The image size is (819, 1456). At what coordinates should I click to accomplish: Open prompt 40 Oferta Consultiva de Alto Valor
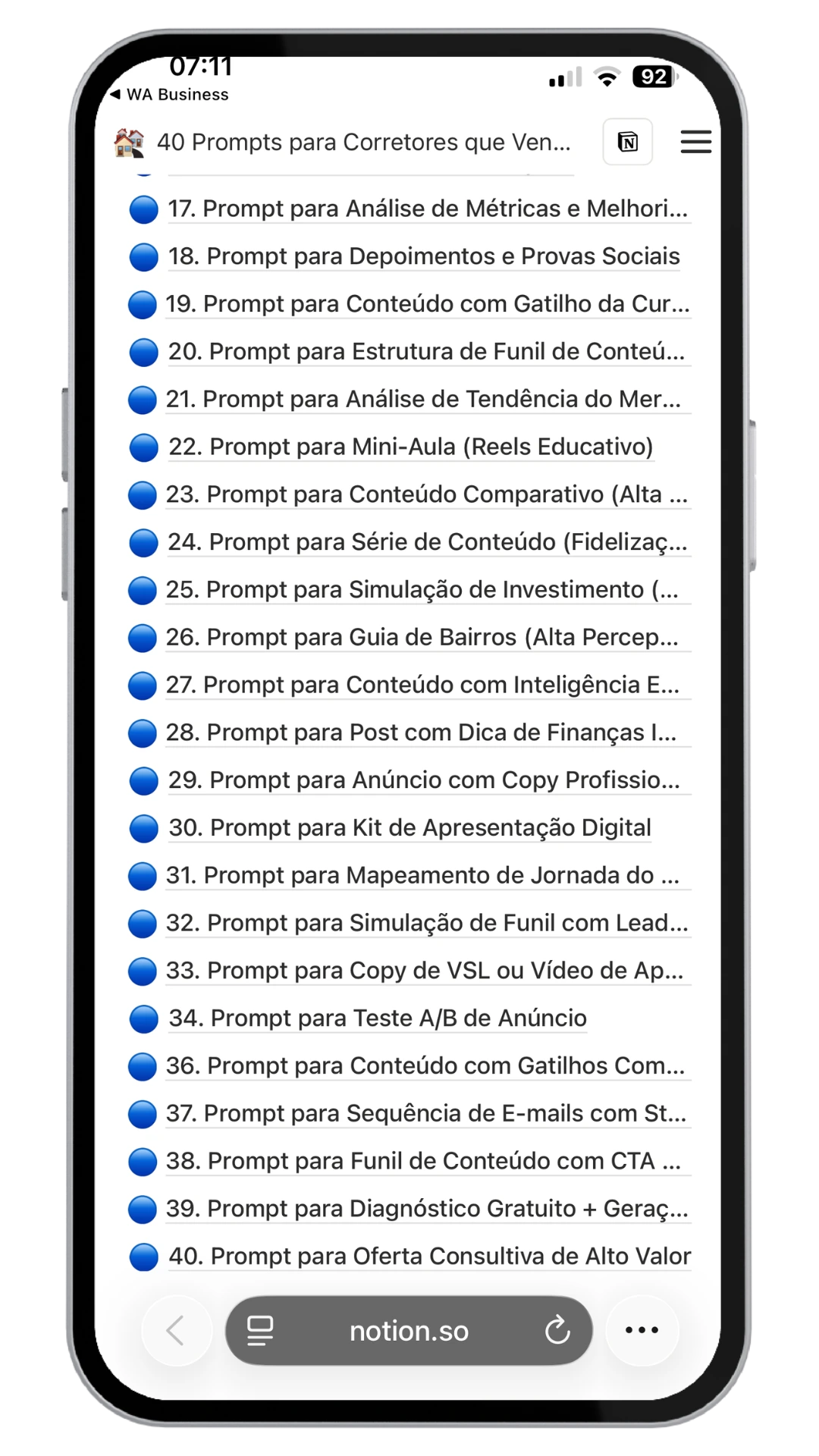pos(429,1257)
